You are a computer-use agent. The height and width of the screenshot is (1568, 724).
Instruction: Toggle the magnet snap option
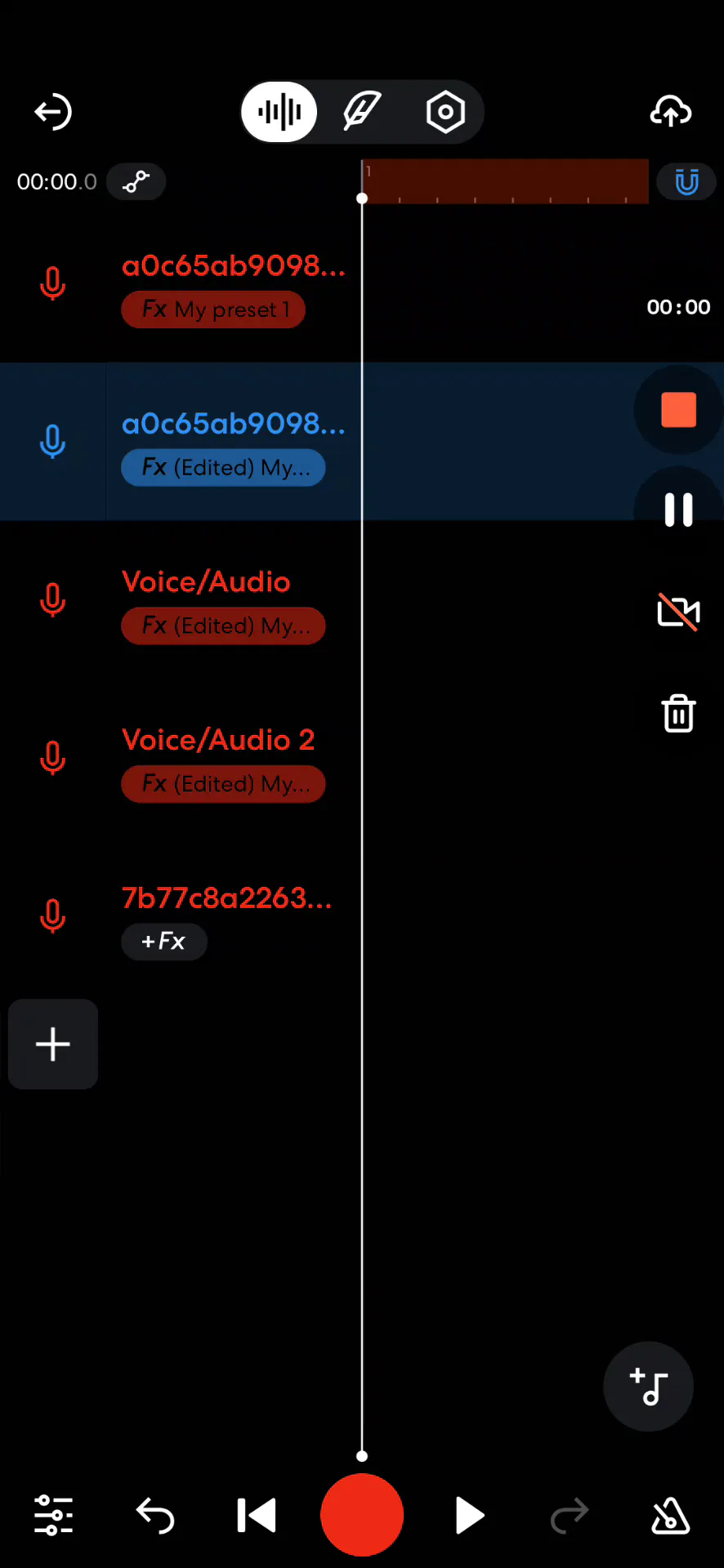point(686,181)
